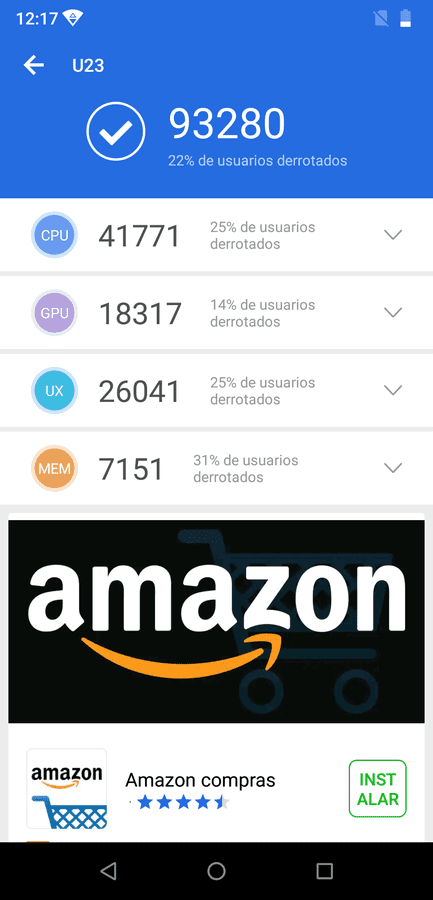This screenshot has height=900, width=433.
Task: Expand the GPU score details
Action: click(x=393, y=313)
